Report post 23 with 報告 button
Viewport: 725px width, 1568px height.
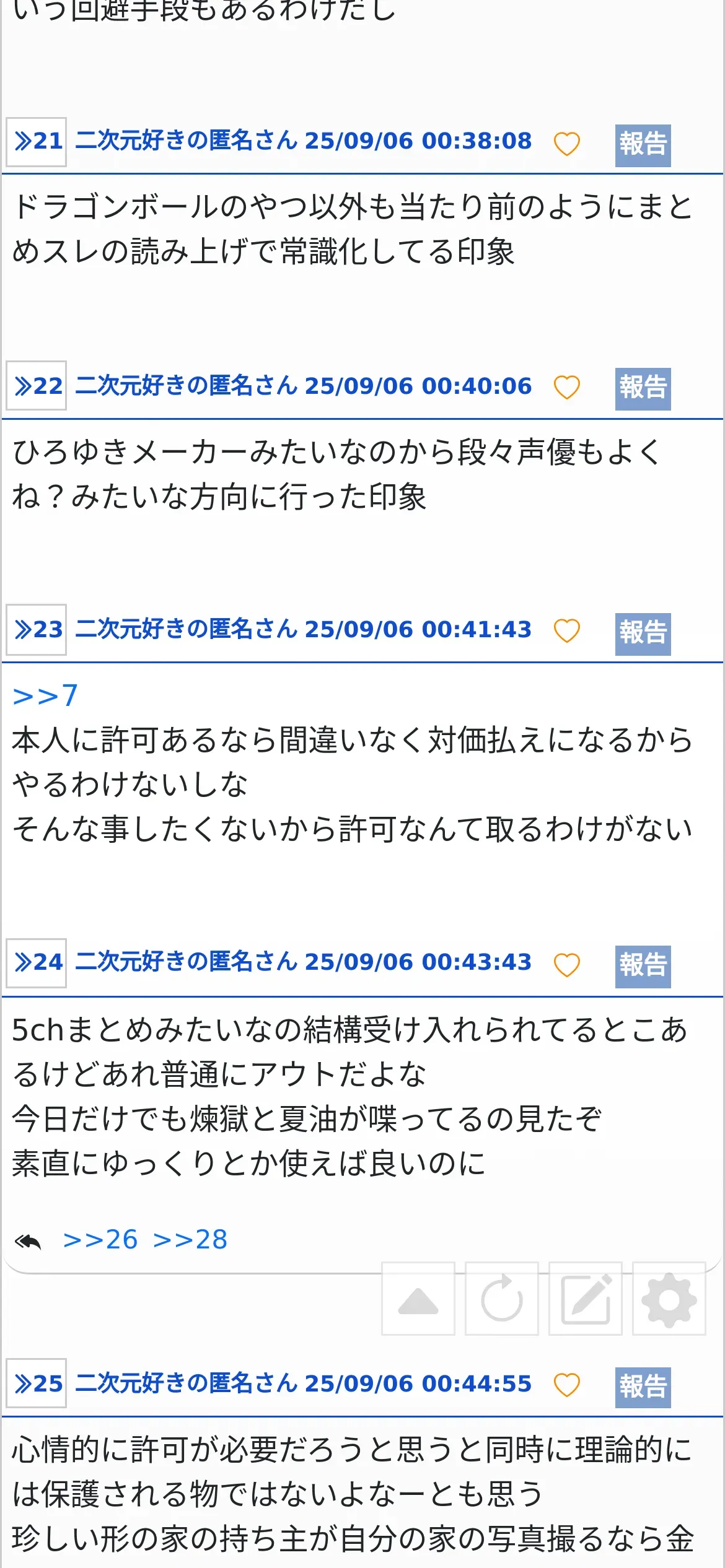643,633
